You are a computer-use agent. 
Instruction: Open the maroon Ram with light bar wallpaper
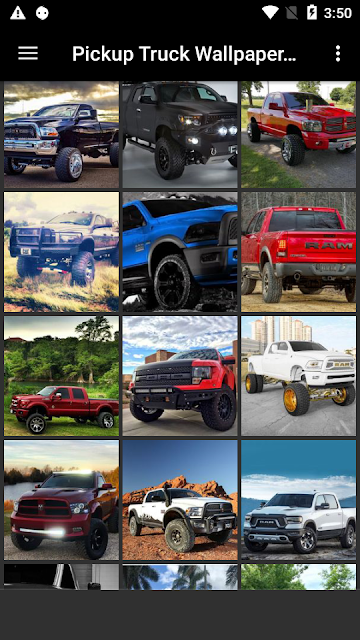[62, 500]
